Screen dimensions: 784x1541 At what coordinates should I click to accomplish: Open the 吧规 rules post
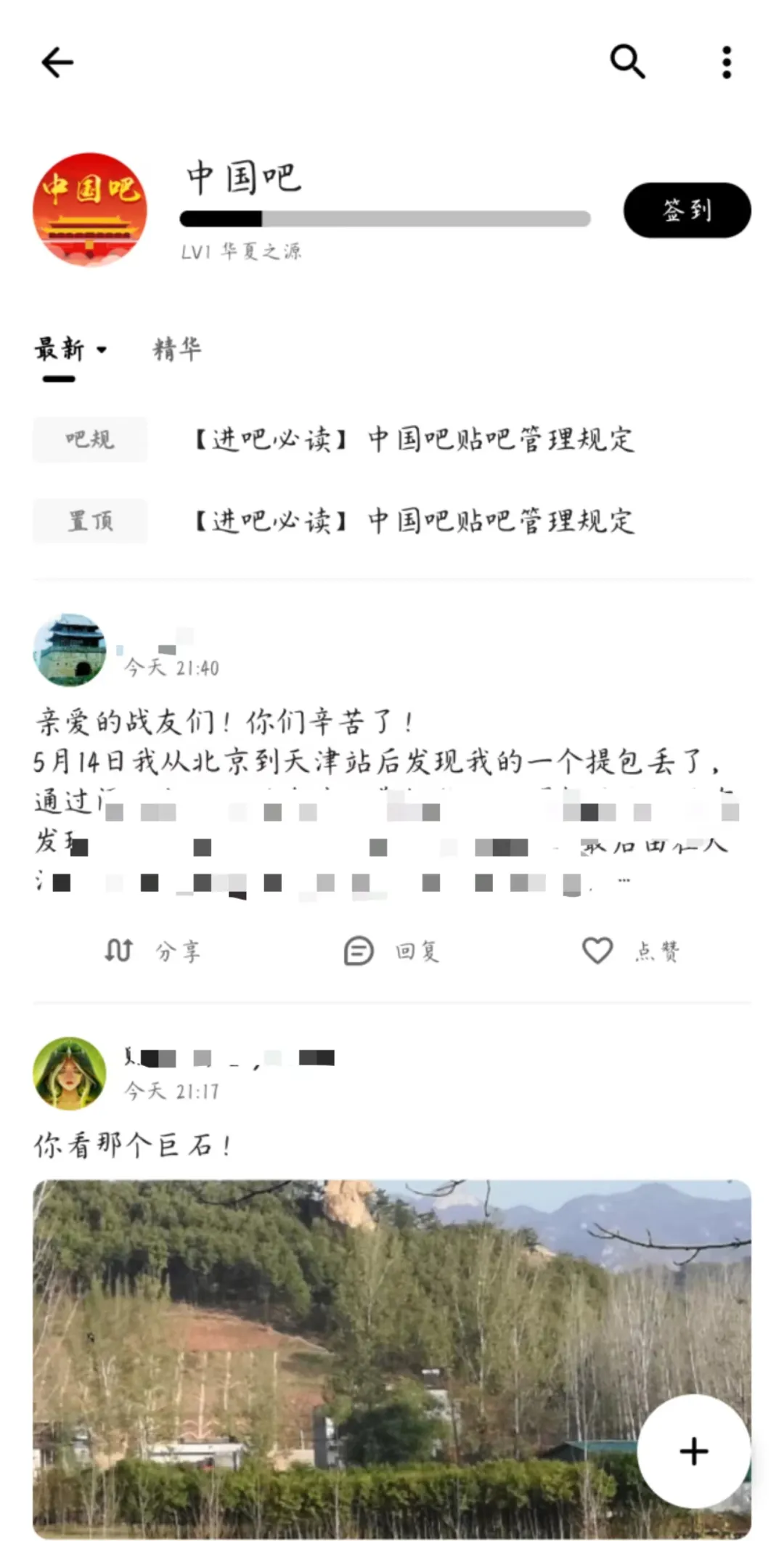pyautogui.click(x=414, y=439)
